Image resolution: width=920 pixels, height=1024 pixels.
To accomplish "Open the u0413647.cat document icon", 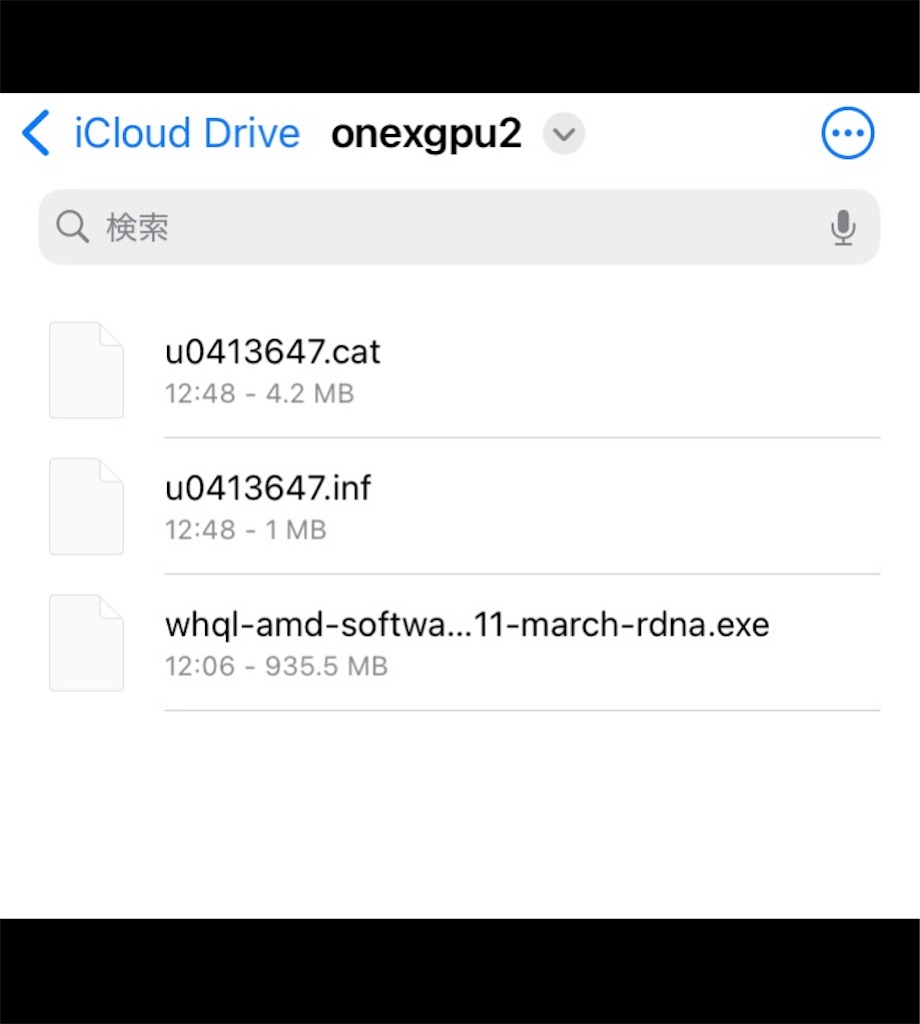I will [x=86, y=370].
